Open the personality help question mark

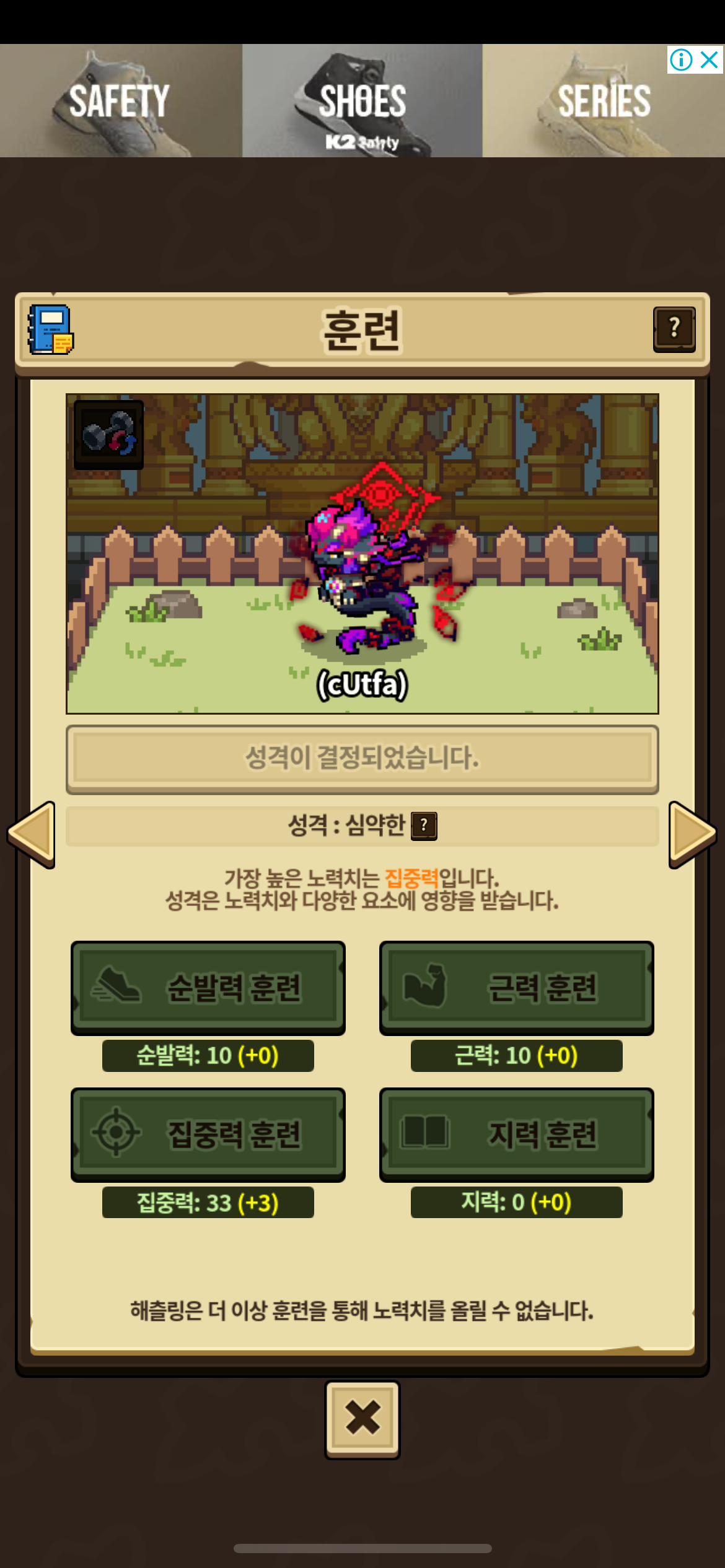coord(424,825)
